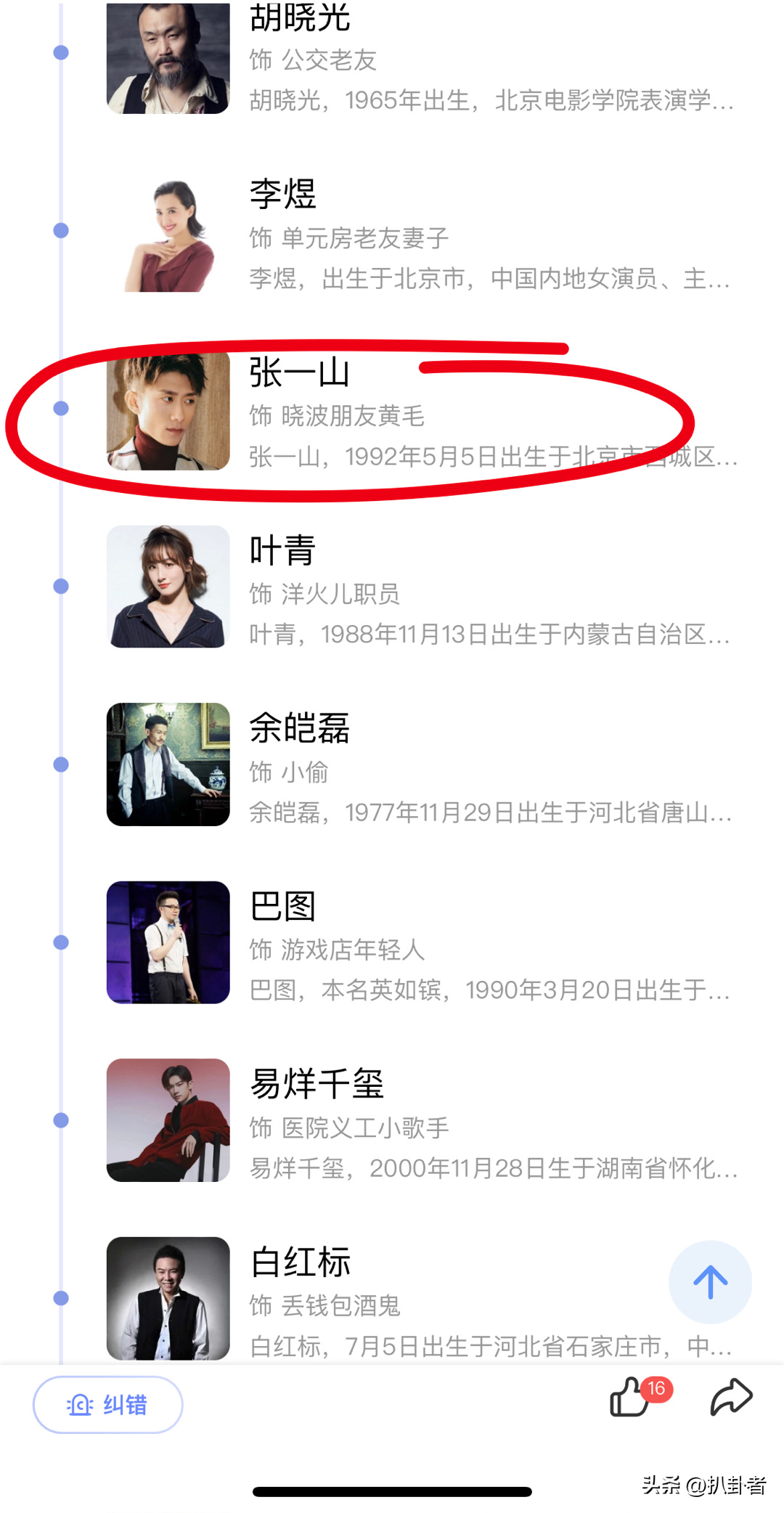View actress 李煜's profile
This screenshot has height=1513, width=784.
coord(421,236)
